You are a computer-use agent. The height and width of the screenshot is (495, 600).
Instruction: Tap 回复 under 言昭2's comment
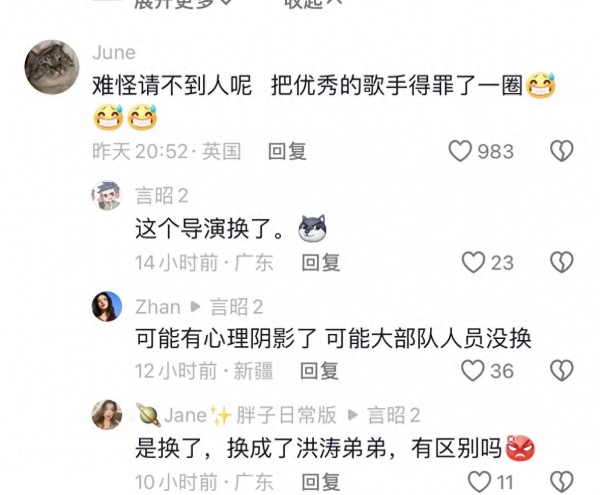(x=321, y=262)
